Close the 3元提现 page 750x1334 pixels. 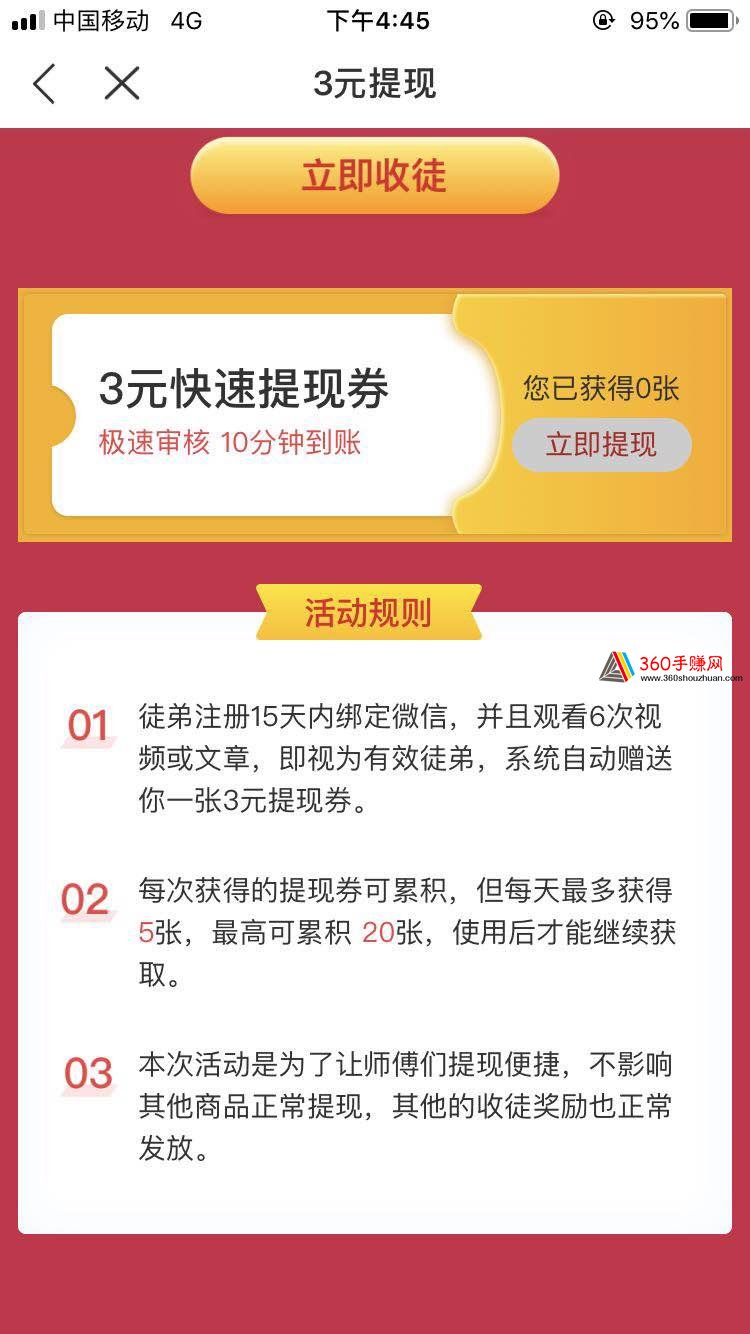[122, 84]
